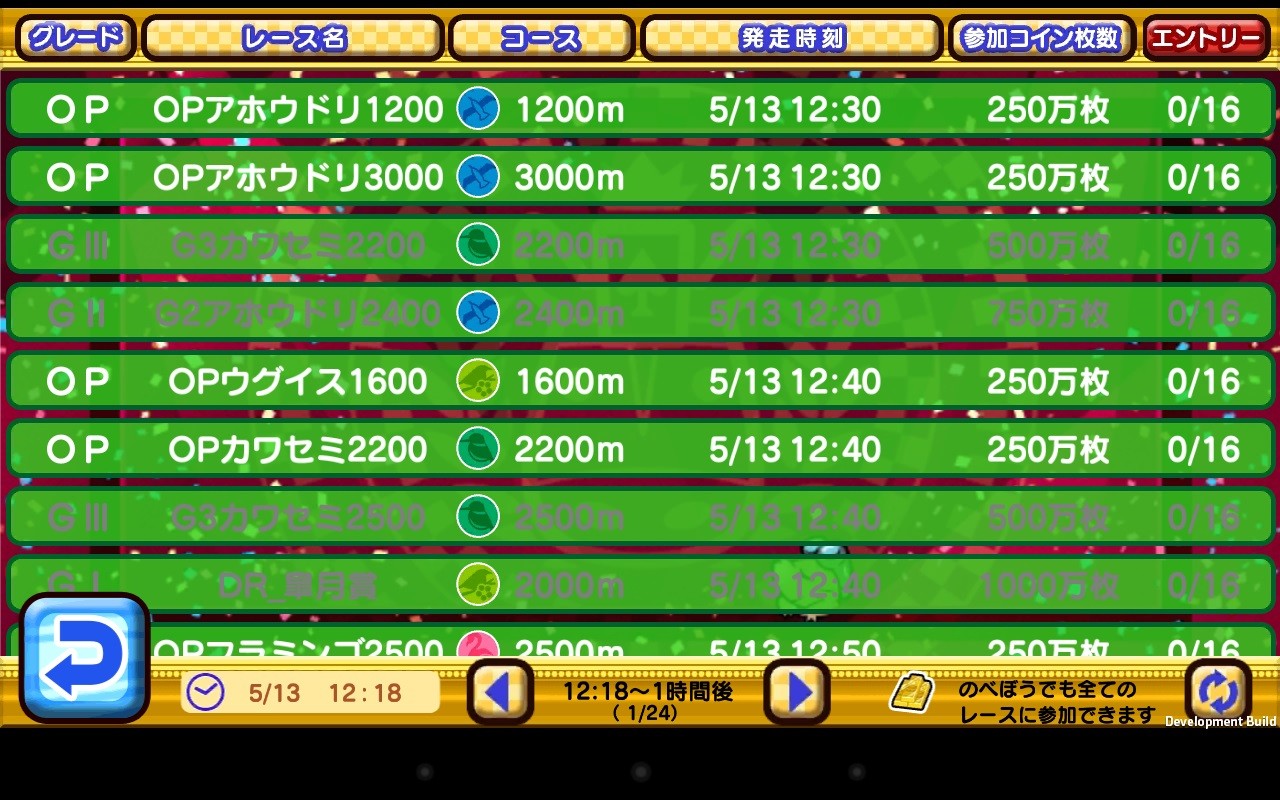Open the OPウグイス1600 race row
Image resolution: width=1280 pixels, height=800 pixels.
click(641, 381)
